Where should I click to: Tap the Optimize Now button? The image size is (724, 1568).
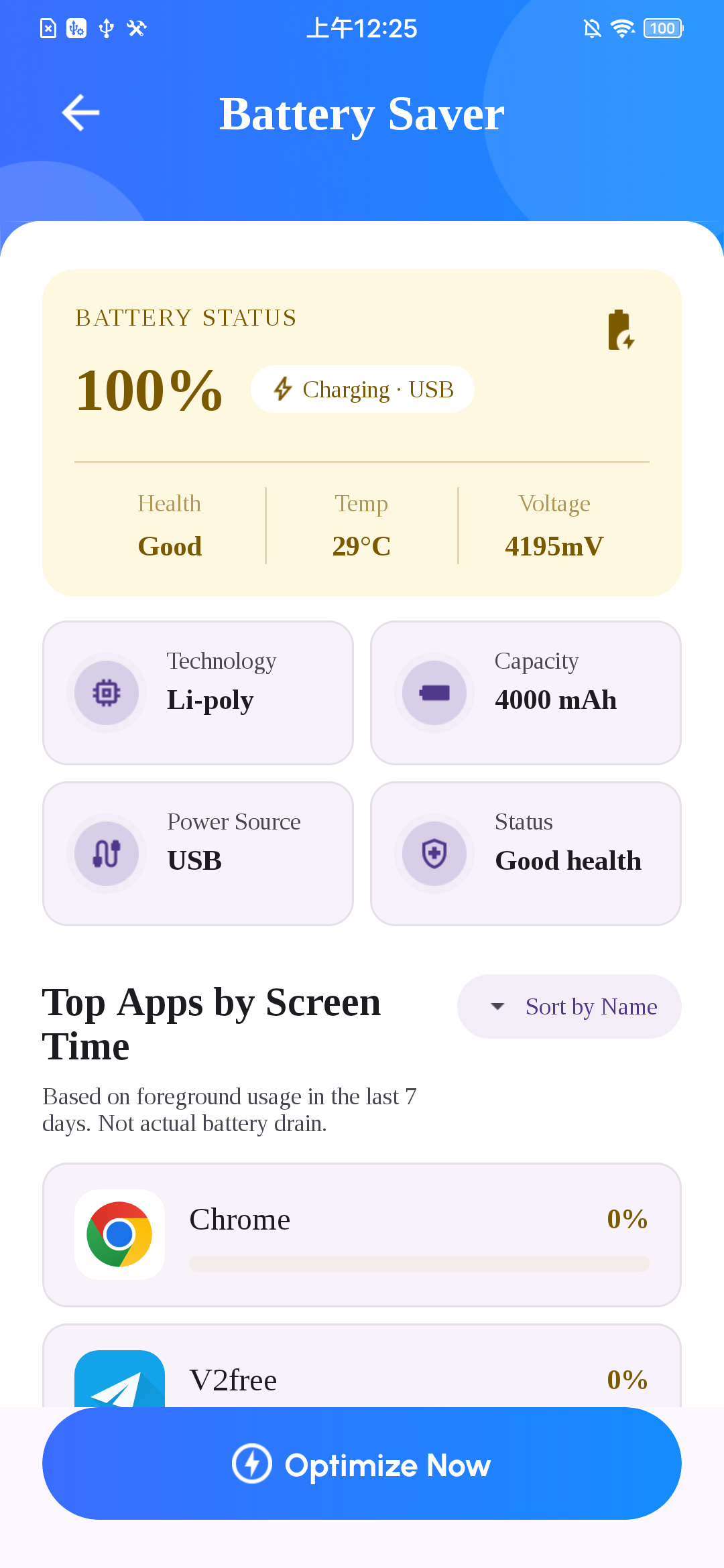pos(362,1463)
